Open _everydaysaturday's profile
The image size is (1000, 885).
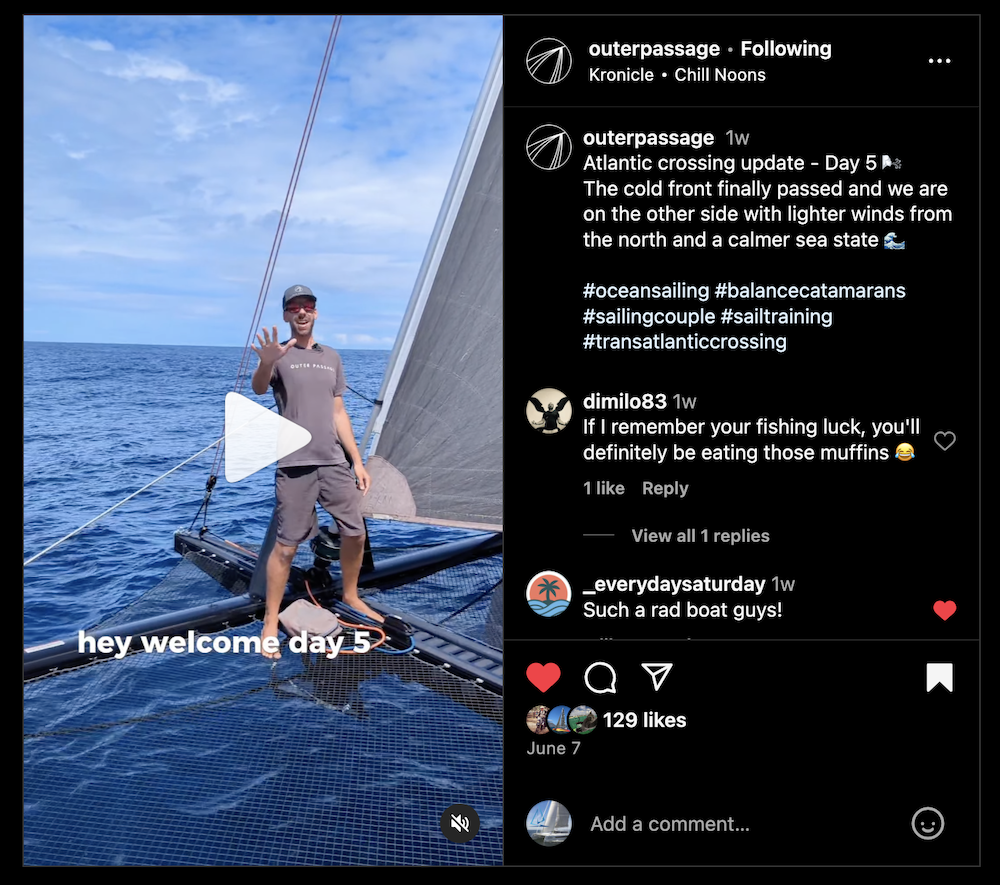[675, 584]
